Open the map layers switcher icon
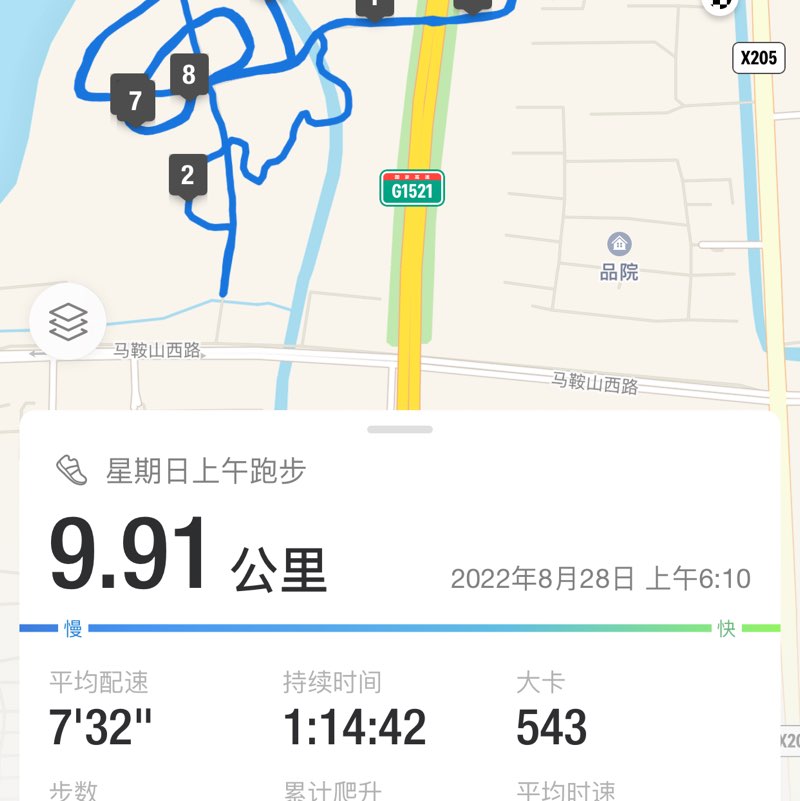The height and width of the screenshot is (801, 800). point(66,322)
